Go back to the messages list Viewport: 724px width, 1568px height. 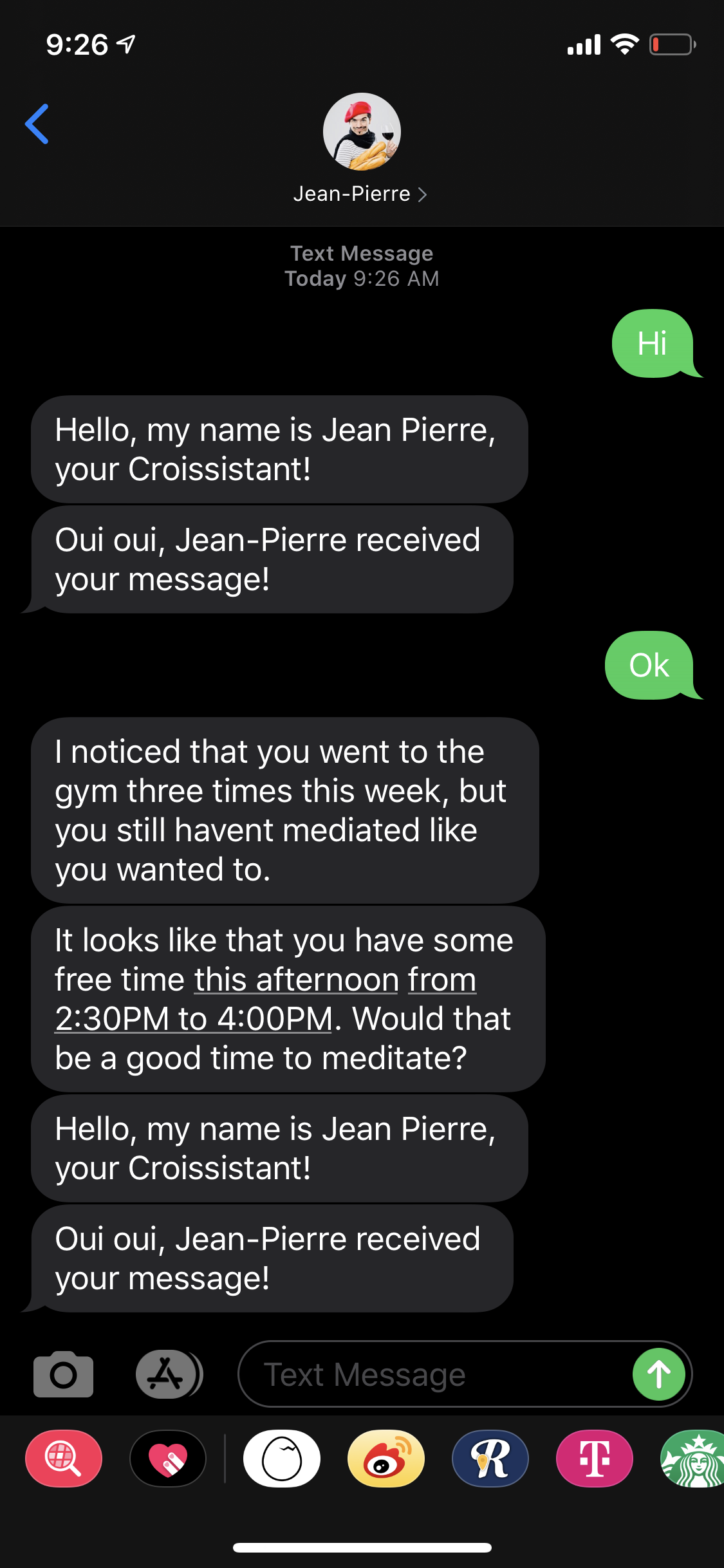coord(37,124)
